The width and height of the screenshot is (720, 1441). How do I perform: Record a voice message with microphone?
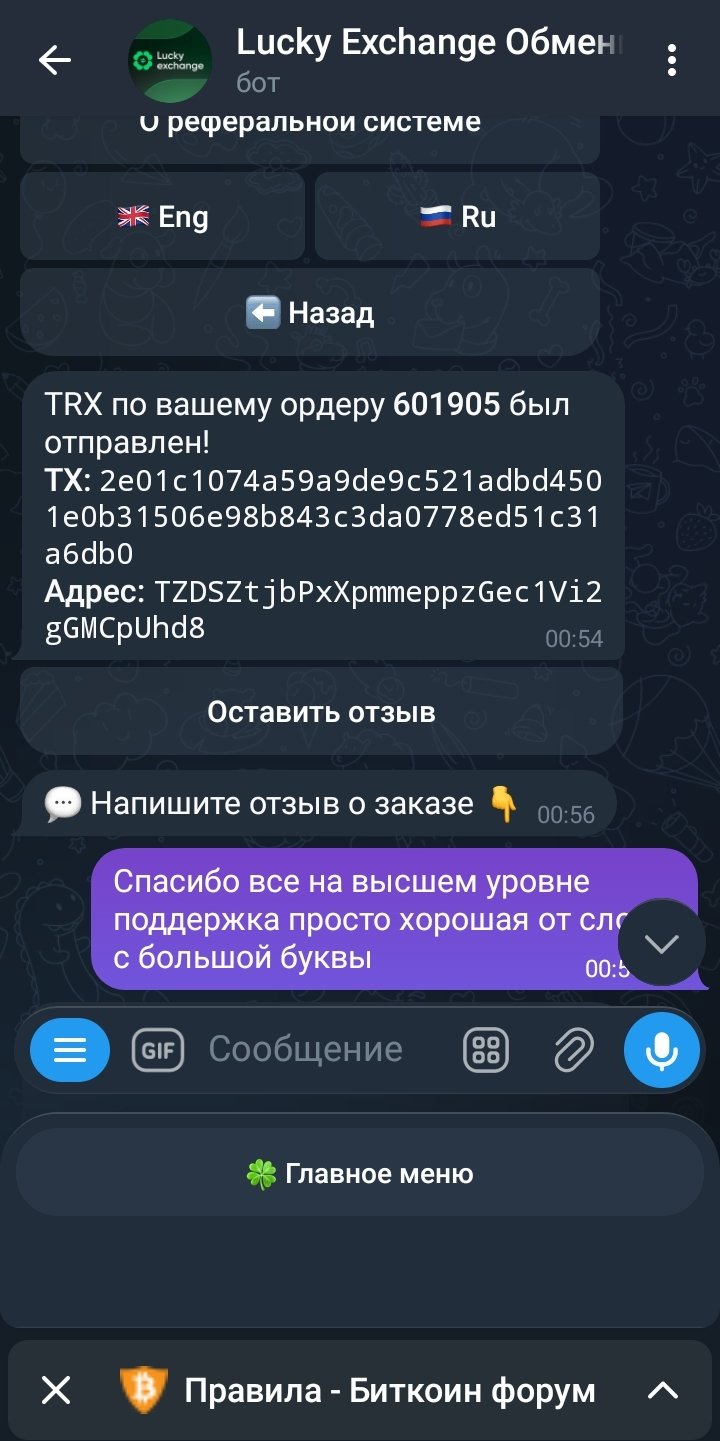click(661, 1049)
